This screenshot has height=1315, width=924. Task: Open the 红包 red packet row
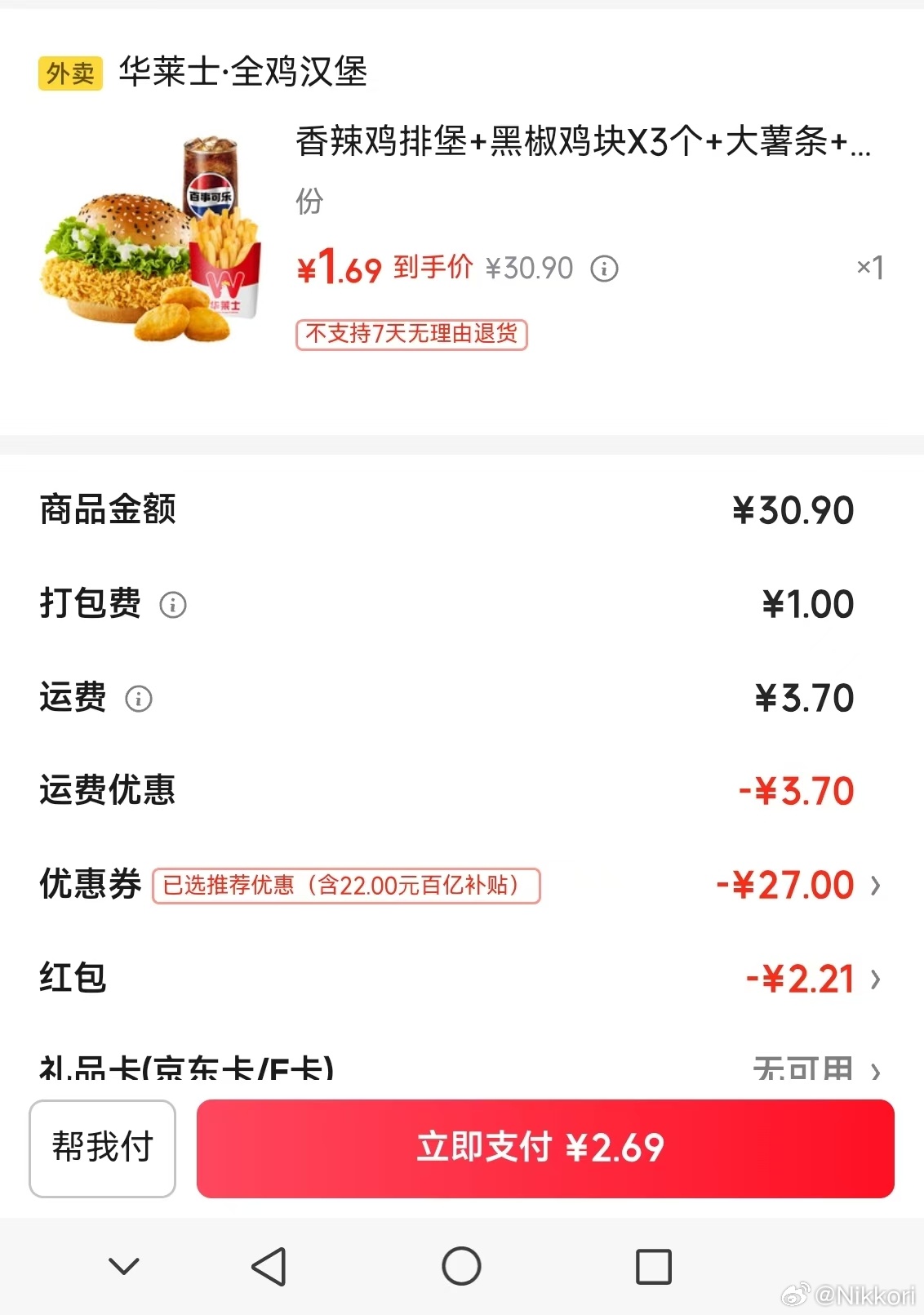tap(875, 979)
